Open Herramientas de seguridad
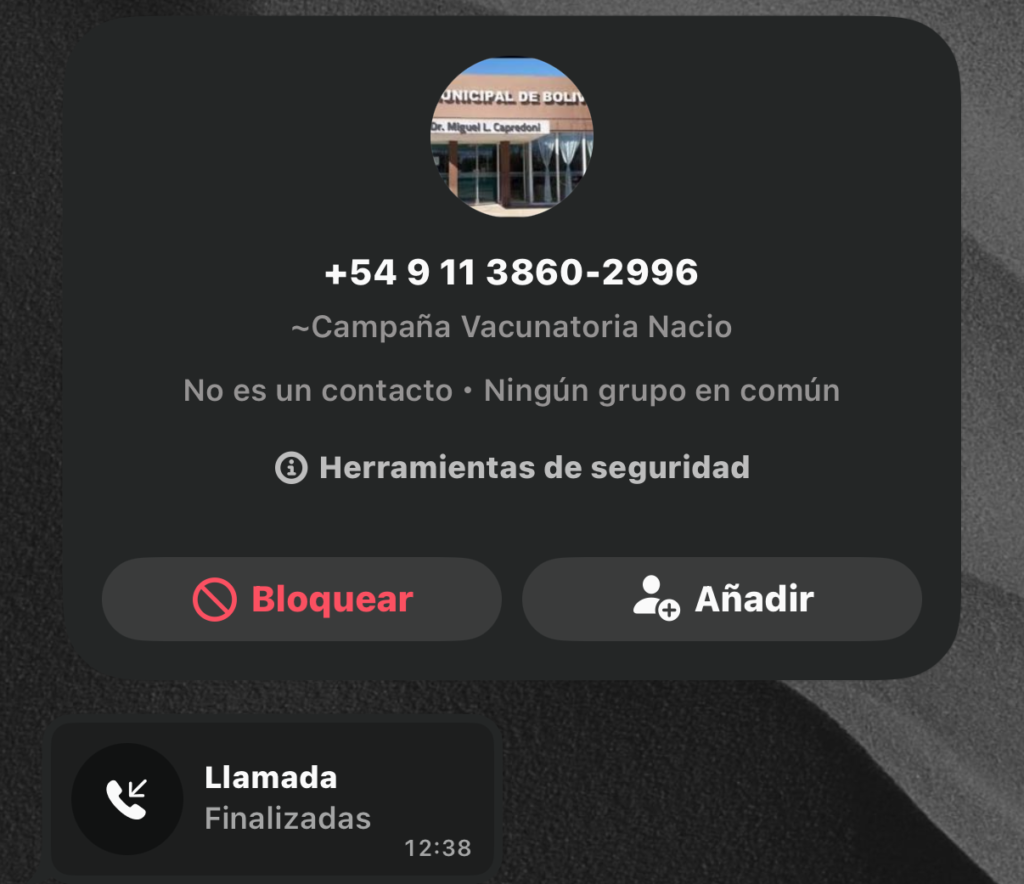The width and height of the screenshot is (1024, 884). pos(512,467)
